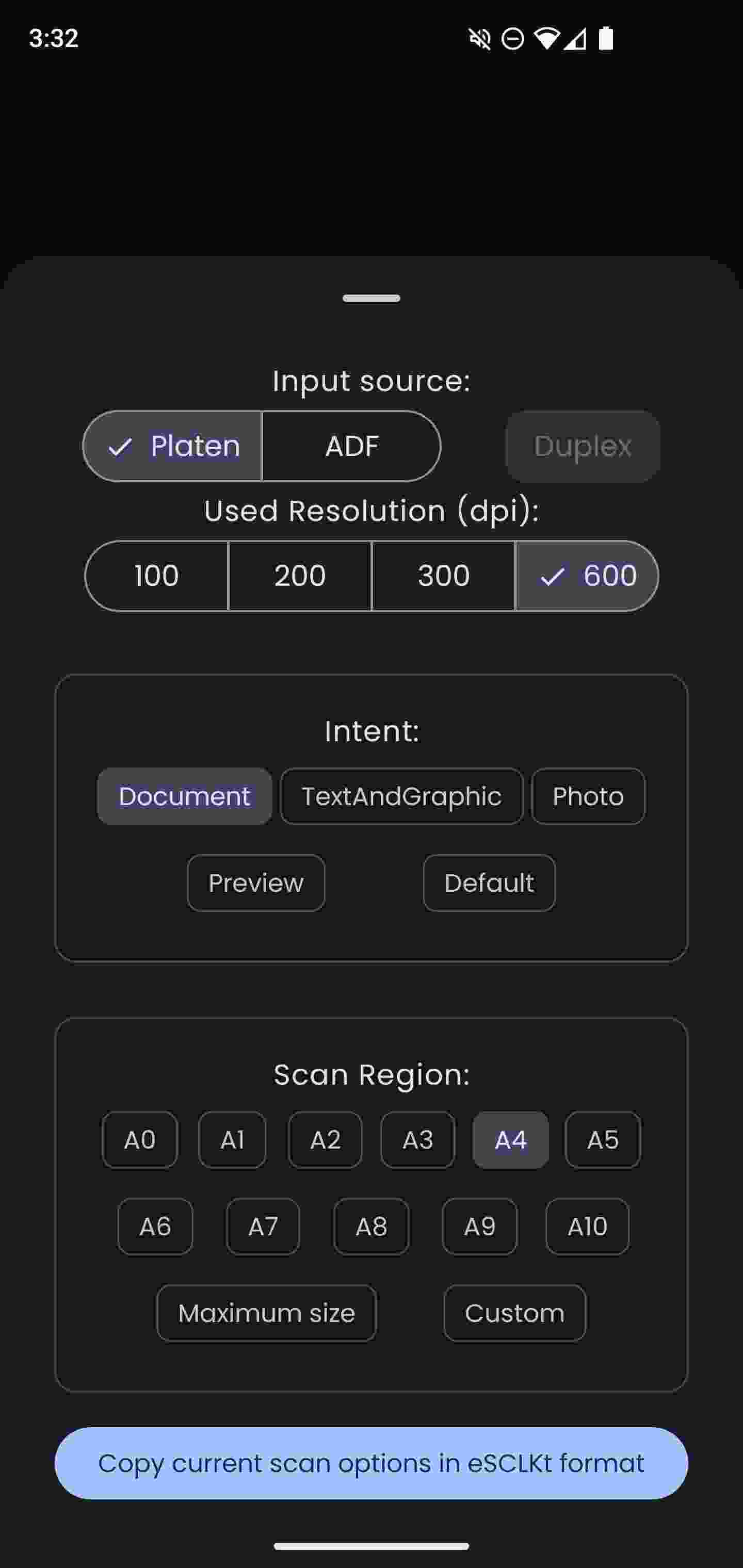Select ADF as input source
The height and width of the screenshot is (1568, 743).
click(x=351, y=446)
